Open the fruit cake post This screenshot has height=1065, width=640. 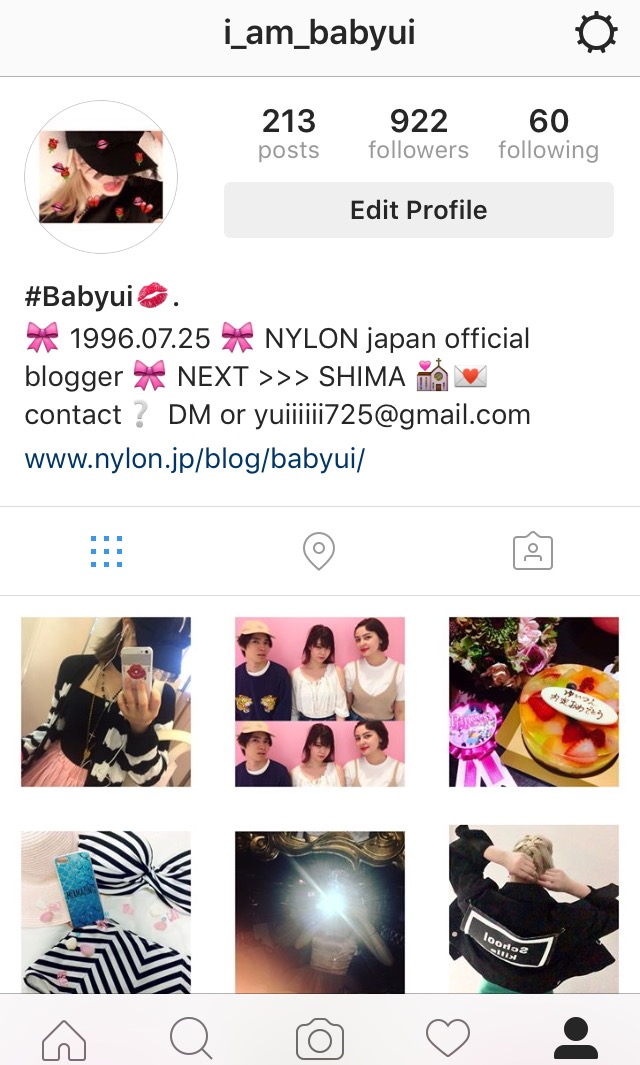click(534, 702)
